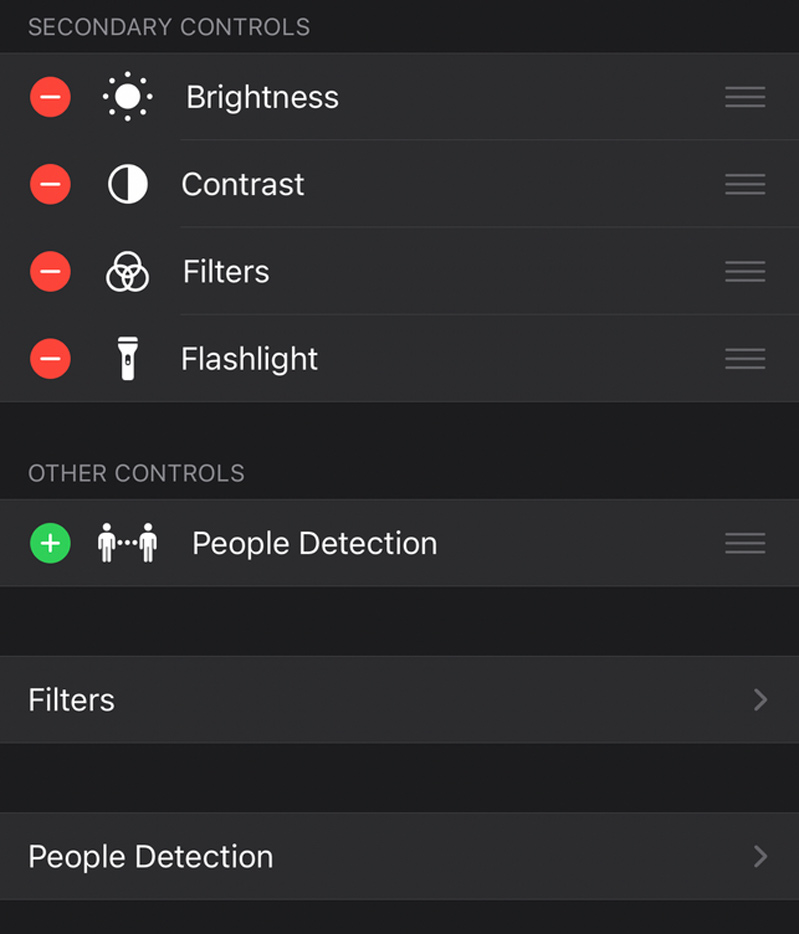Remove Brightness from secondary controls

[50, 97]
